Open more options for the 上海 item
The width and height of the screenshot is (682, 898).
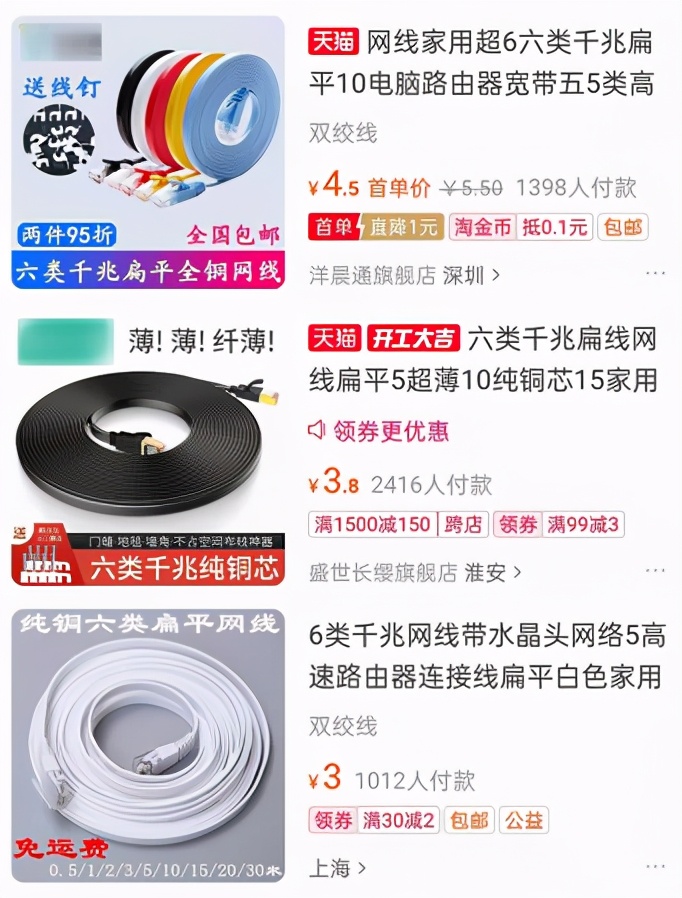[x=655, y=866]
